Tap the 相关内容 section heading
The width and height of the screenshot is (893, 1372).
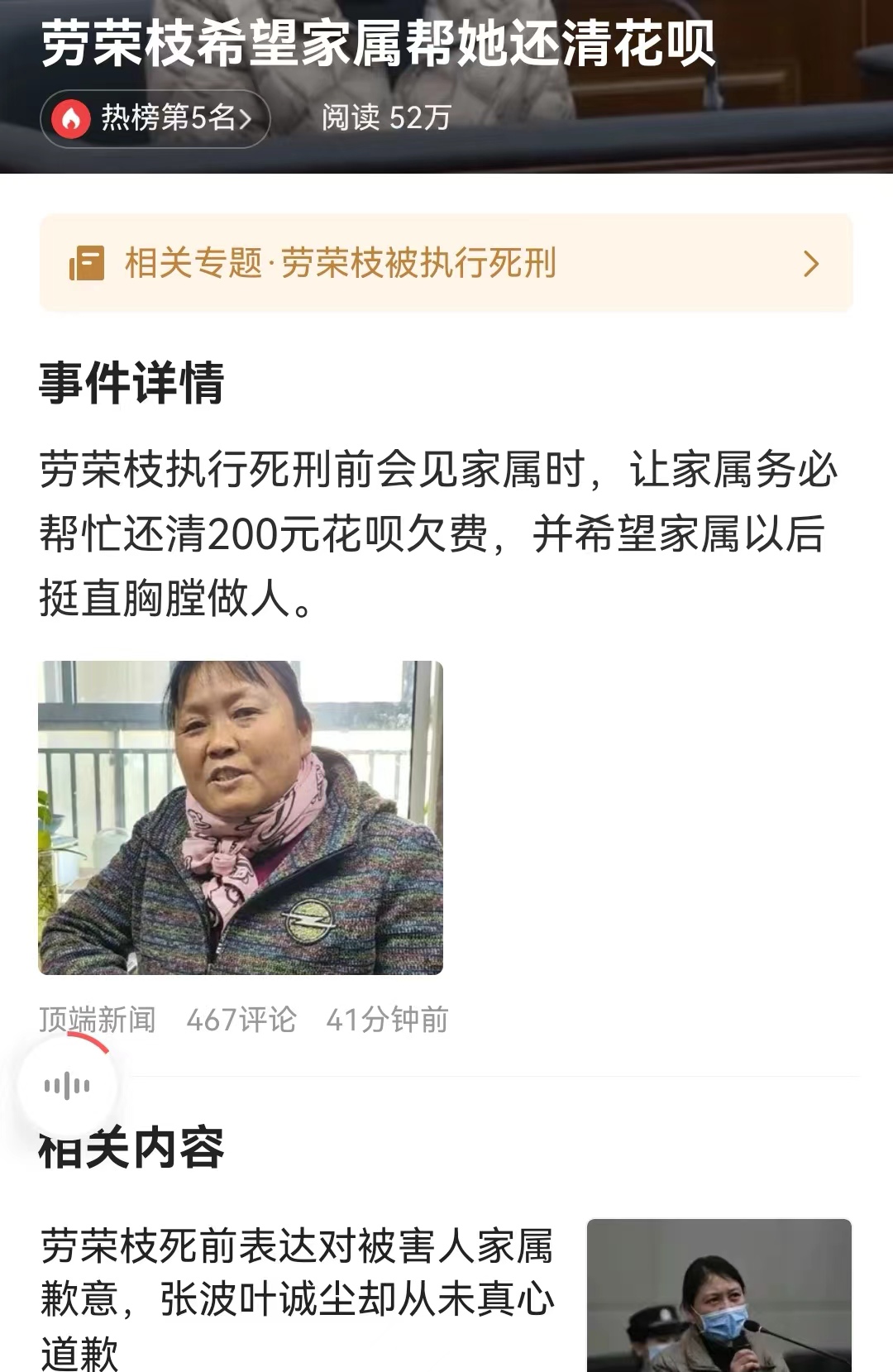pyautogui.click(x=129, y=1150)
